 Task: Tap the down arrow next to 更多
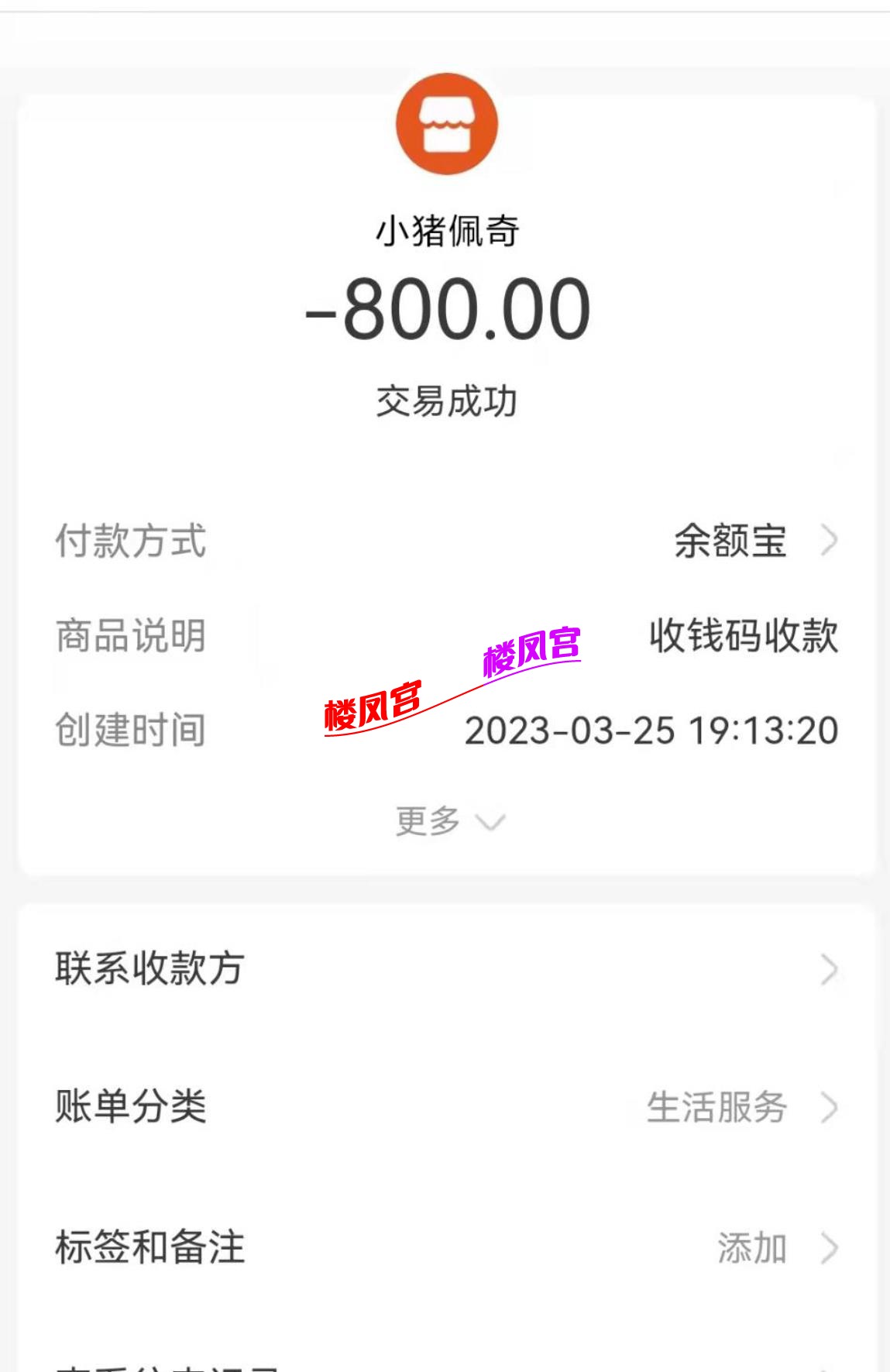point(491,824)
